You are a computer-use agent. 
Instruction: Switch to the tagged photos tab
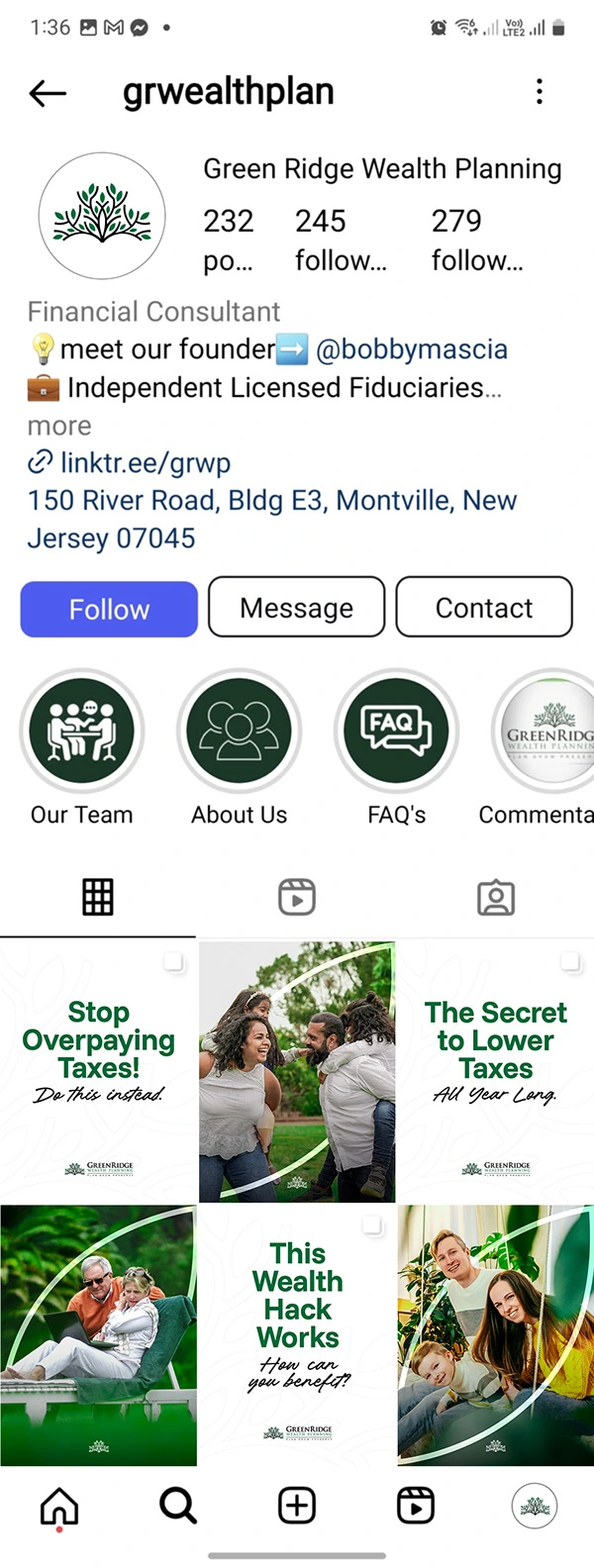495,897
